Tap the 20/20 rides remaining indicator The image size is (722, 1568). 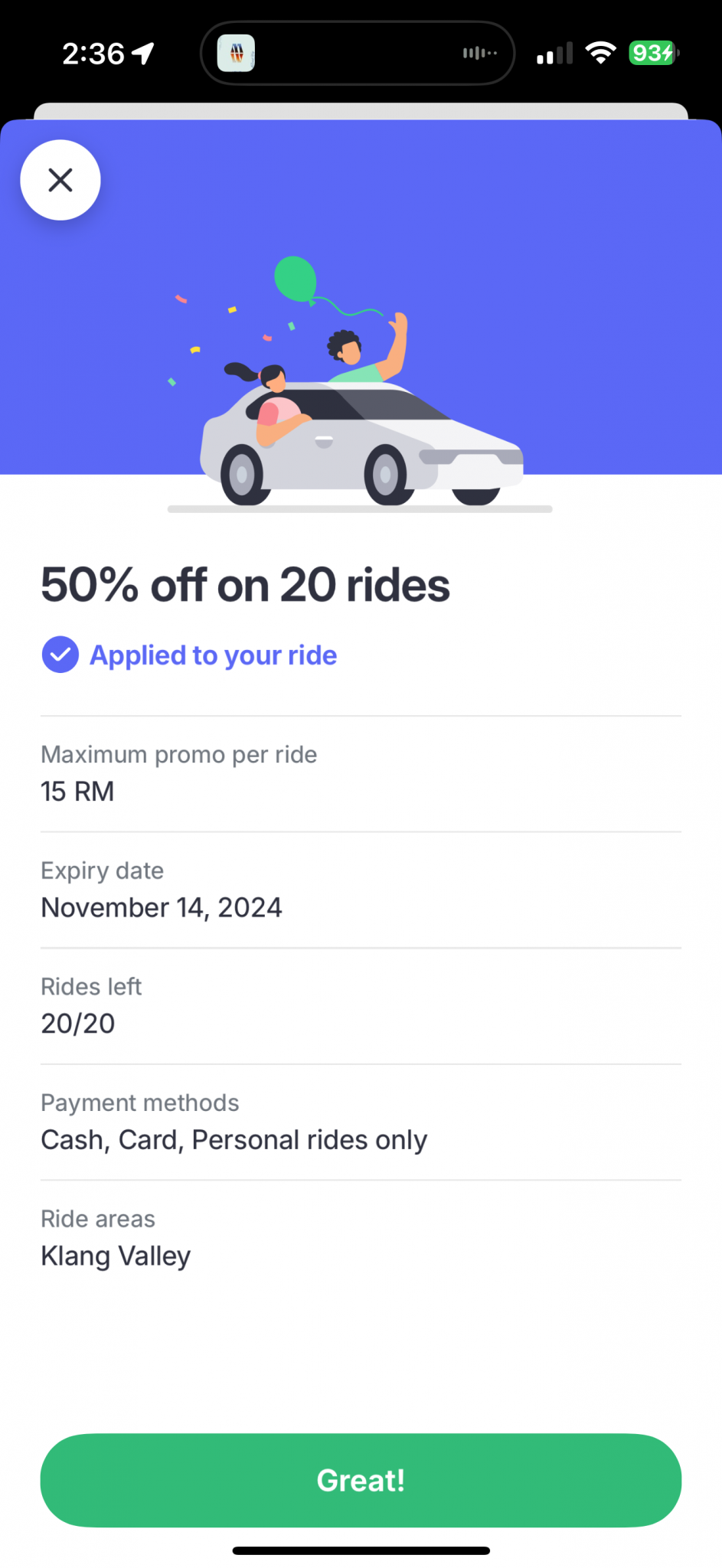coord(77,1023)
